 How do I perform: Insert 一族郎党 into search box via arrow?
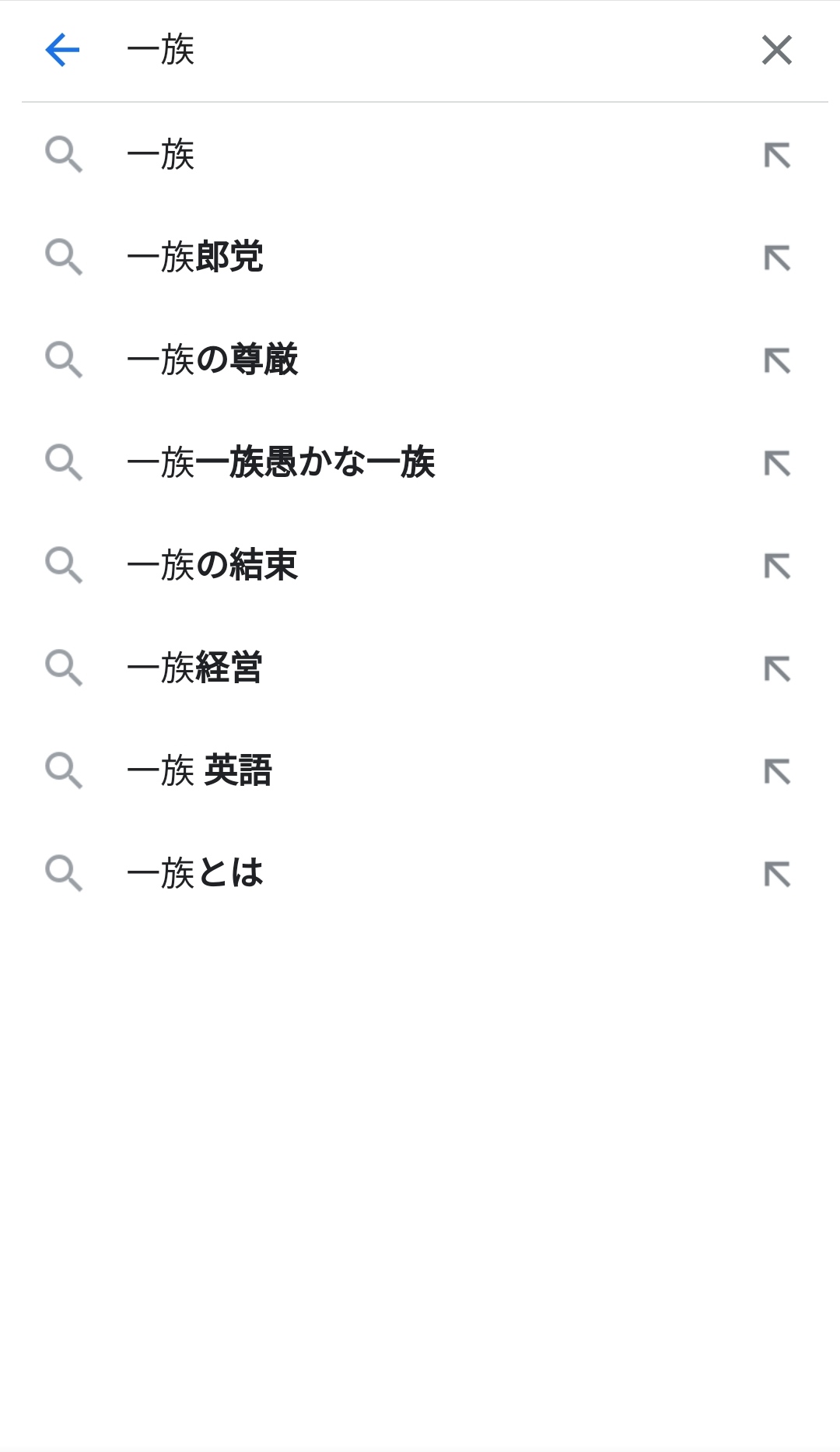776,258
